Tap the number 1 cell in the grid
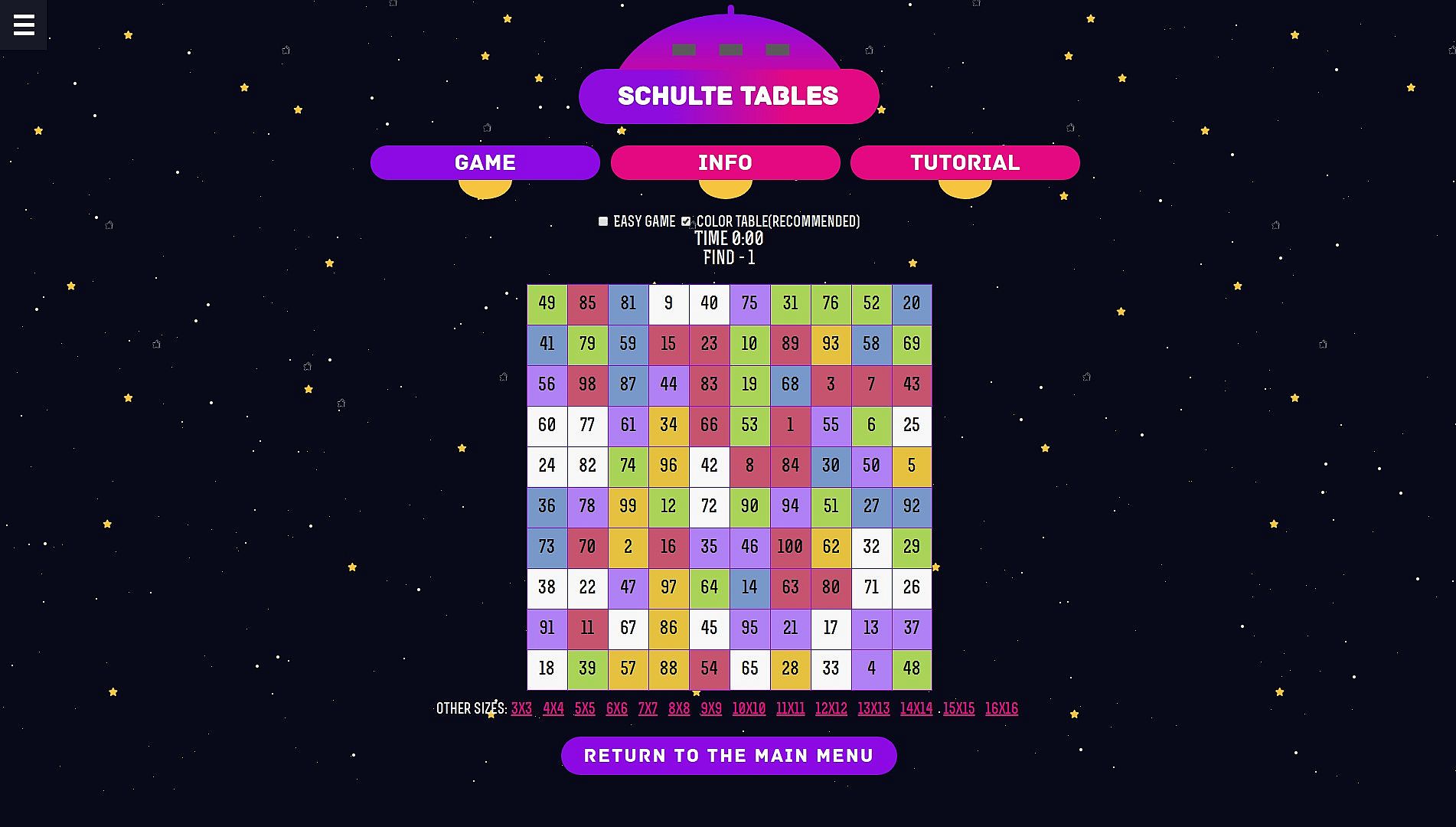1456x827 pixels. (x=790, y=425)
